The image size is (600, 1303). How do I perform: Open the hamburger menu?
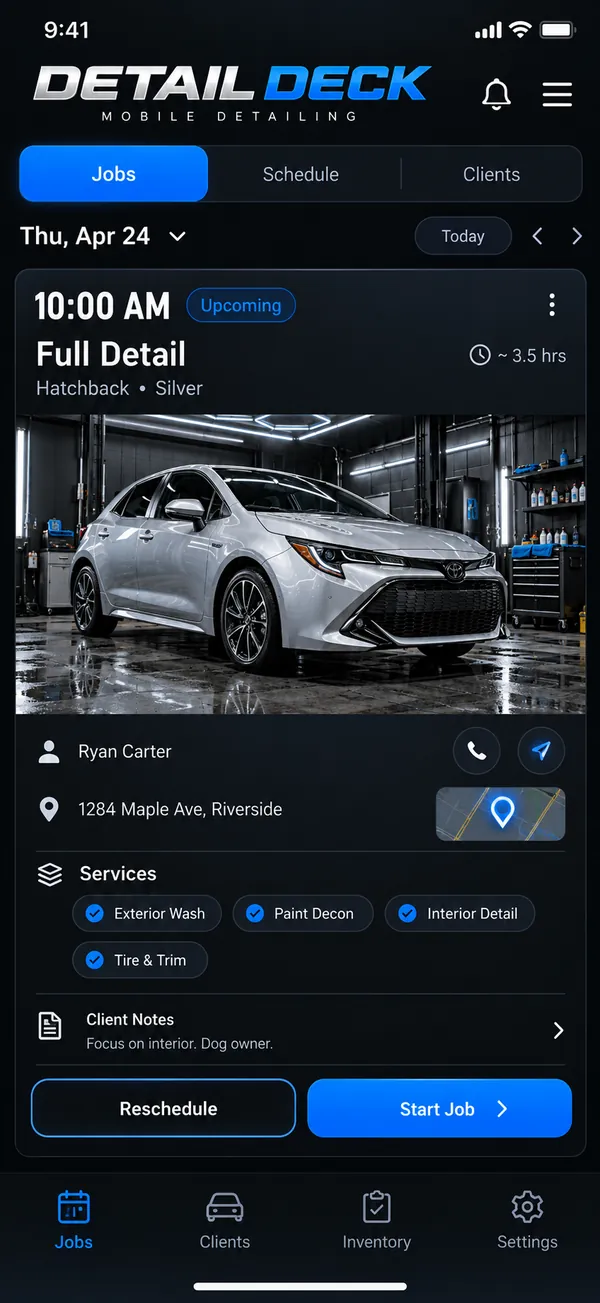click(557, 95)
